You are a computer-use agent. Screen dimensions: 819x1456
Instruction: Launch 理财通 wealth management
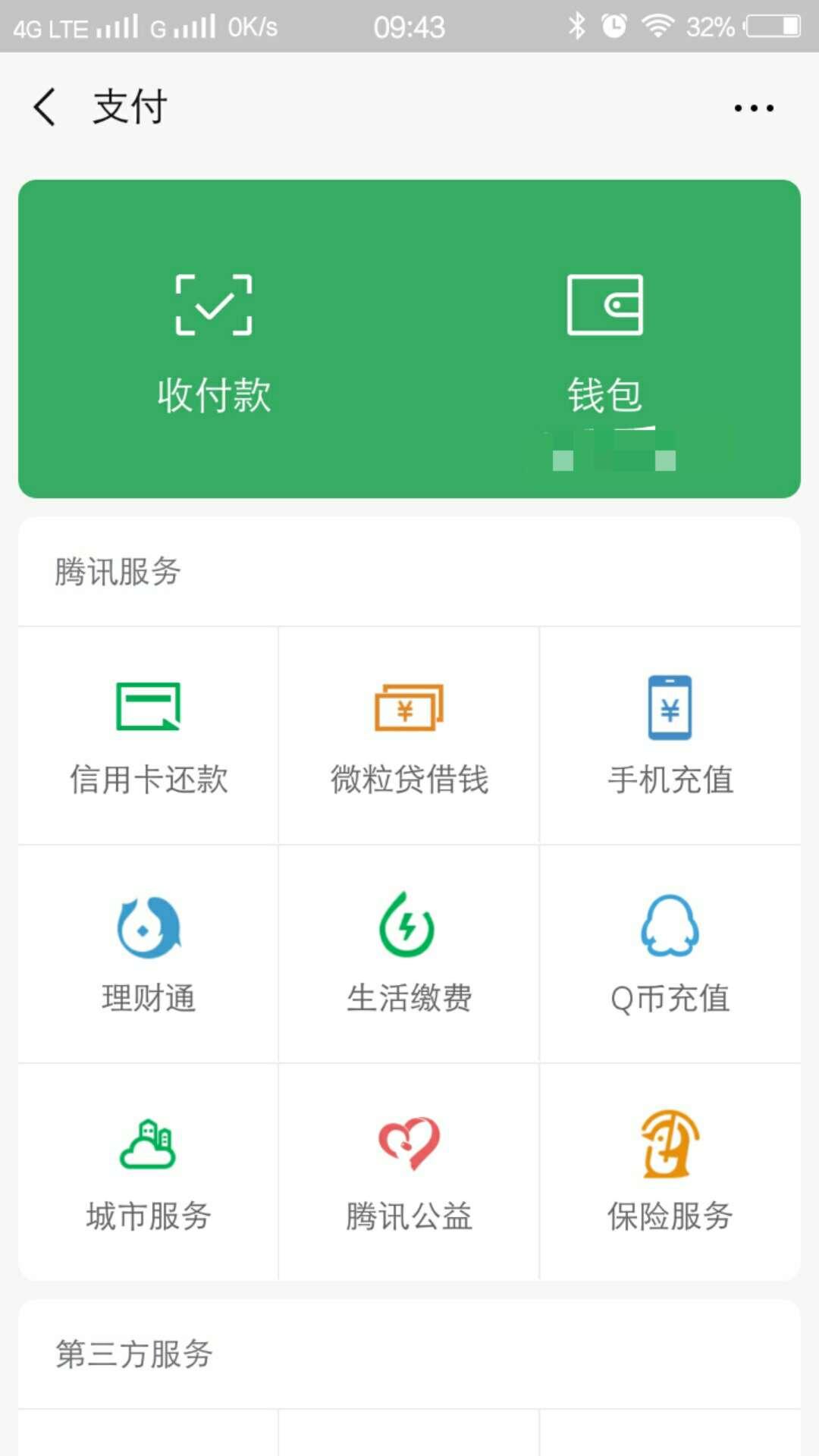tap(149, 954)
